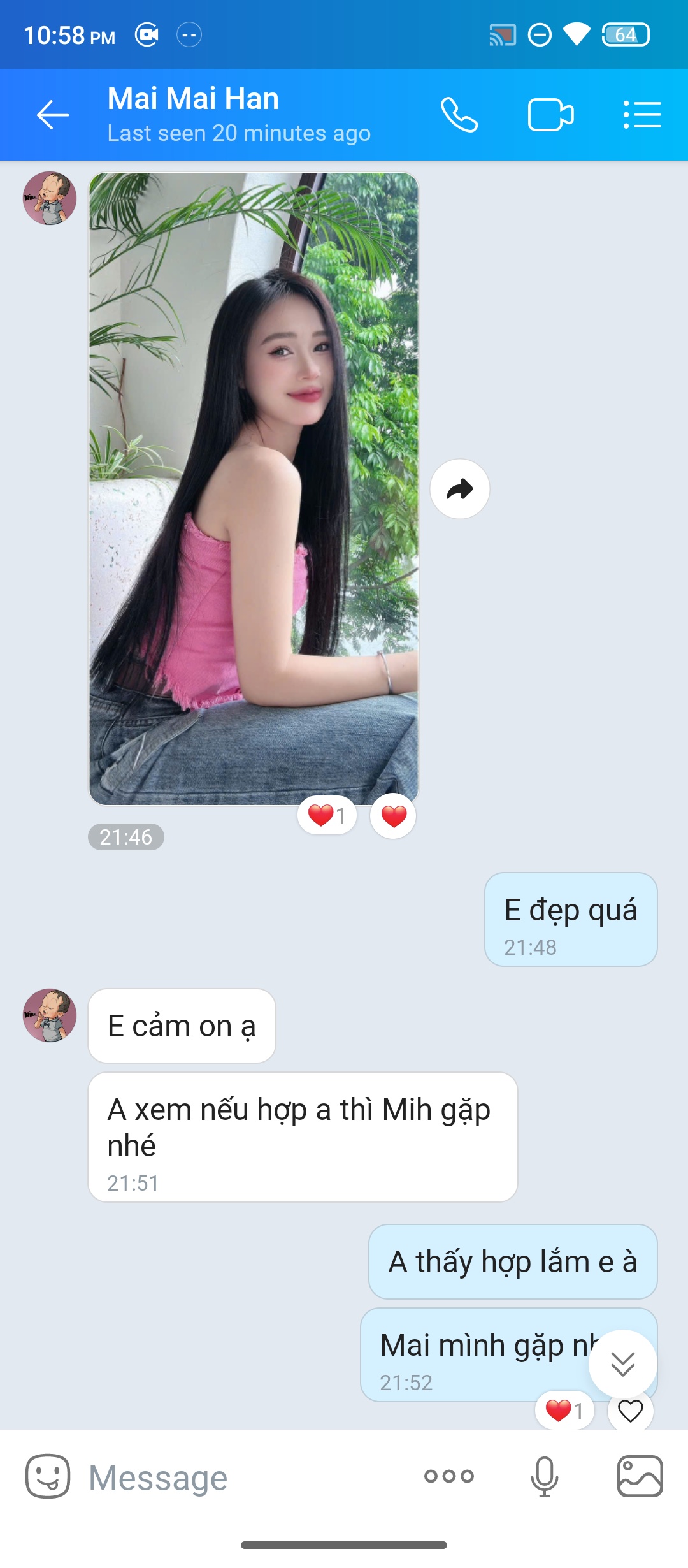Add heart reaction to "Mai mình gặp" message

[x=631, y=1411]
